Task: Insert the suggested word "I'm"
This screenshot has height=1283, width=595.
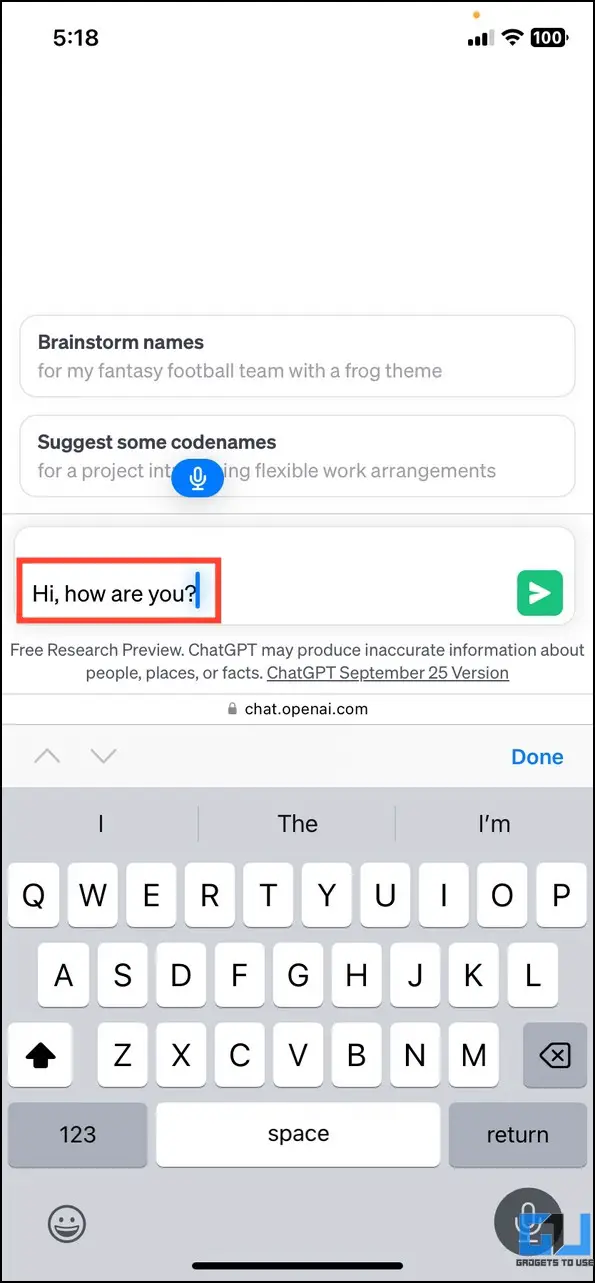Action: point(494,824)
